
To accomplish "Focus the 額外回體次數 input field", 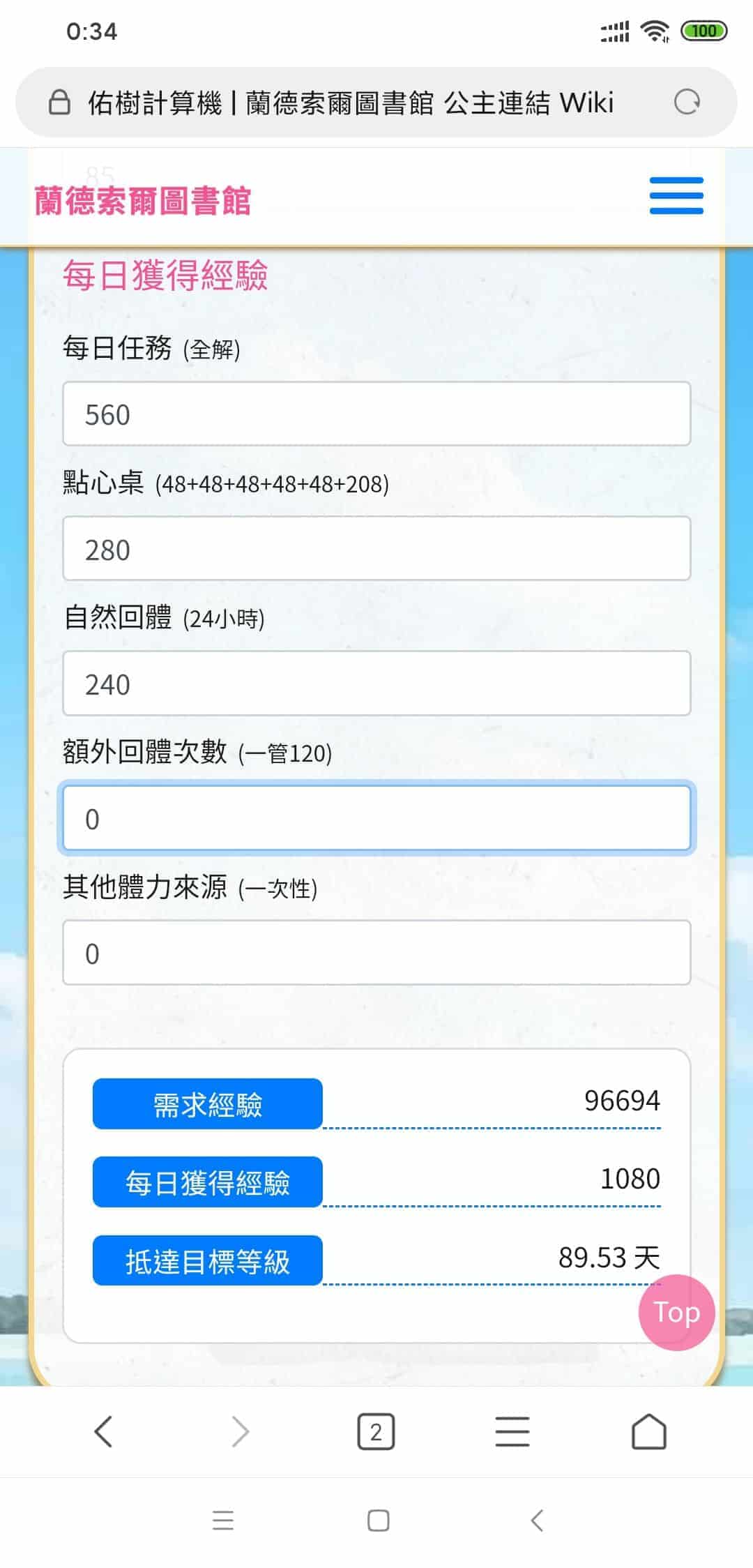I will click(376, 818).
